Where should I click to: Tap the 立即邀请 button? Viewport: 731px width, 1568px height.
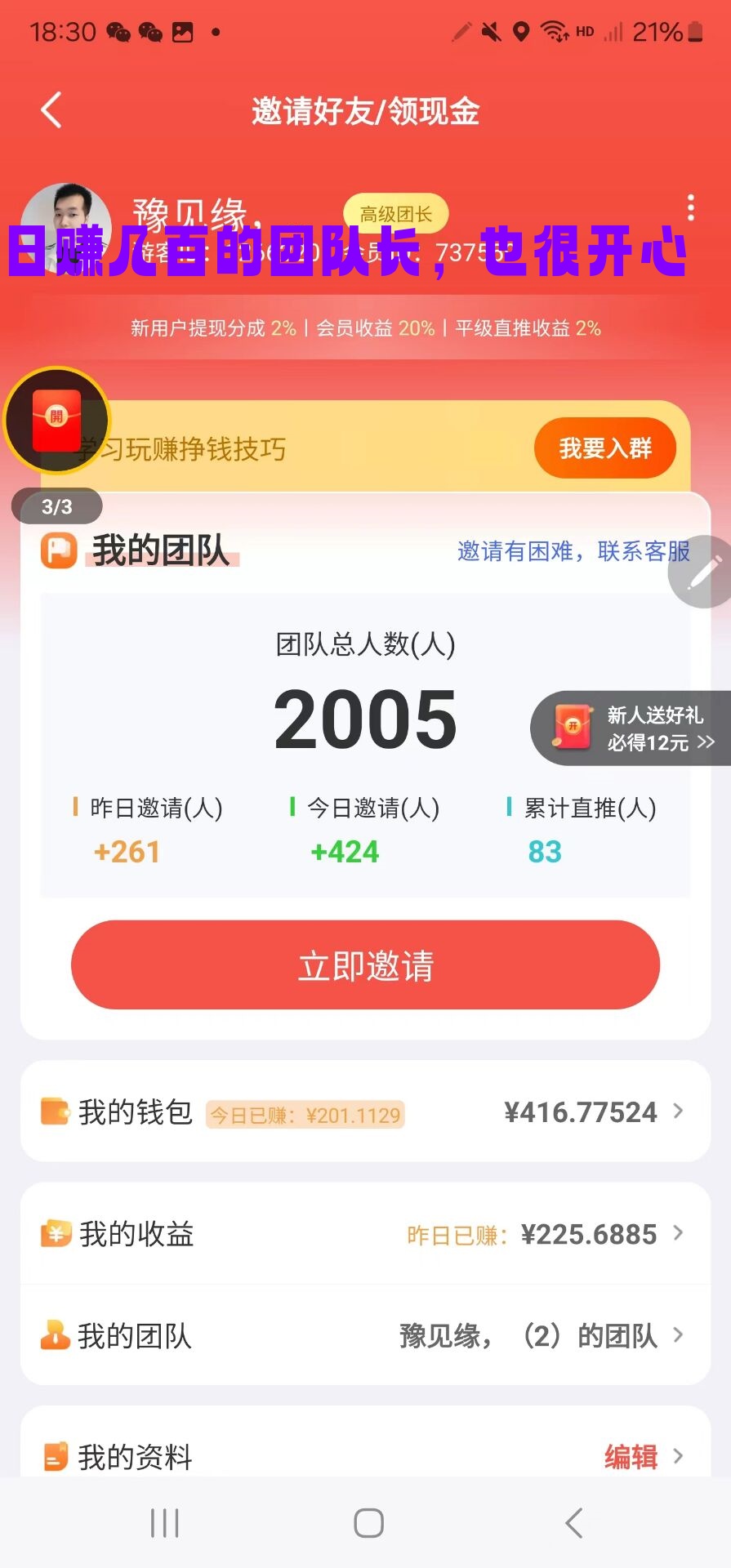click(365, 965)
